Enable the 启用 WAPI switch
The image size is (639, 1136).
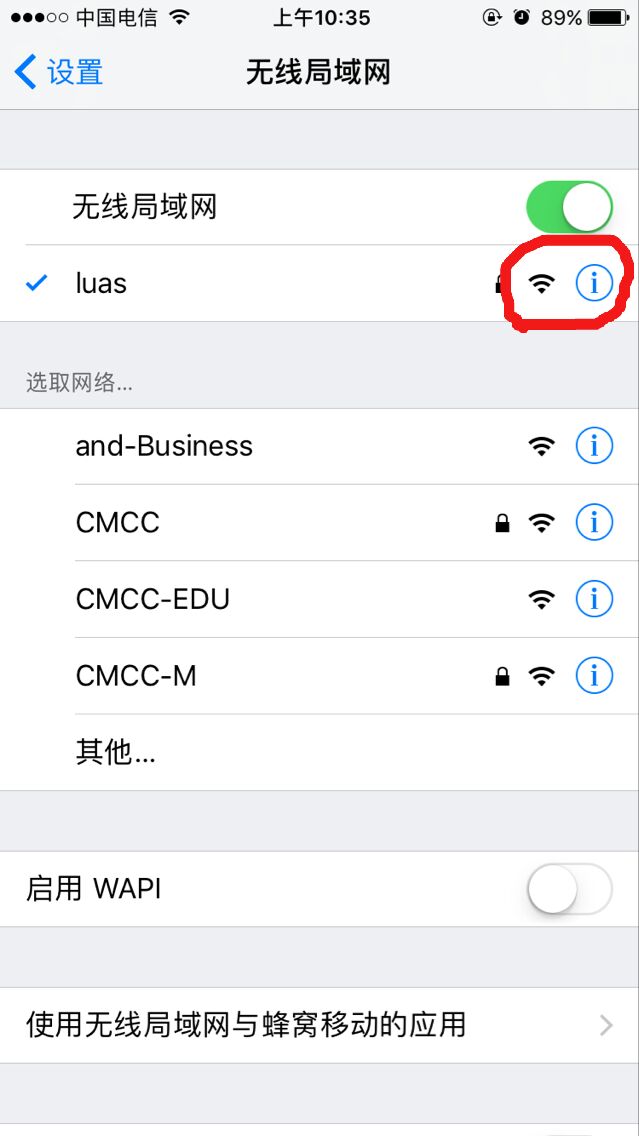[x=569, y=889]
